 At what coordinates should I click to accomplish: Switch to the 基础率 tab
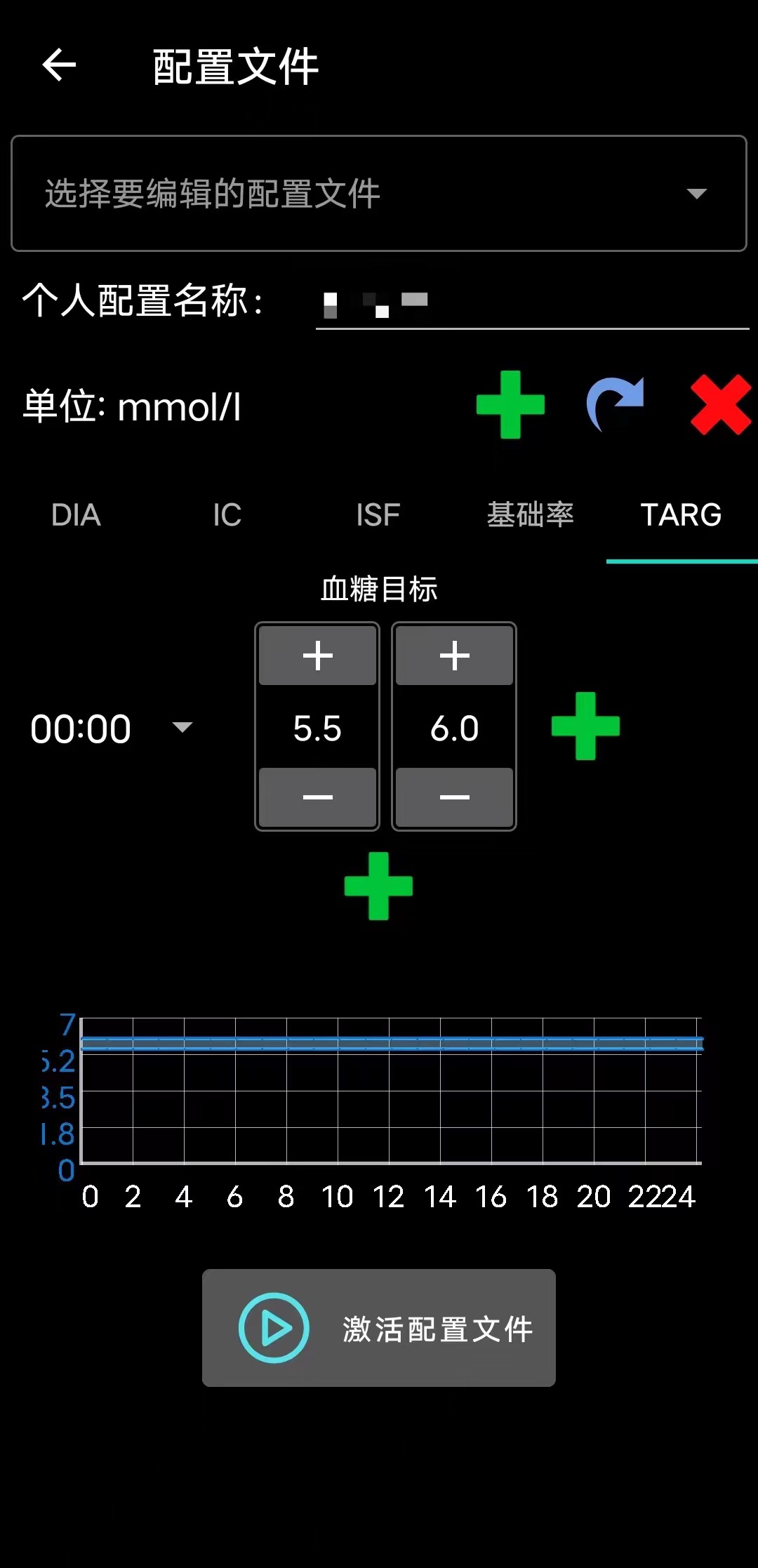(530, 515)
